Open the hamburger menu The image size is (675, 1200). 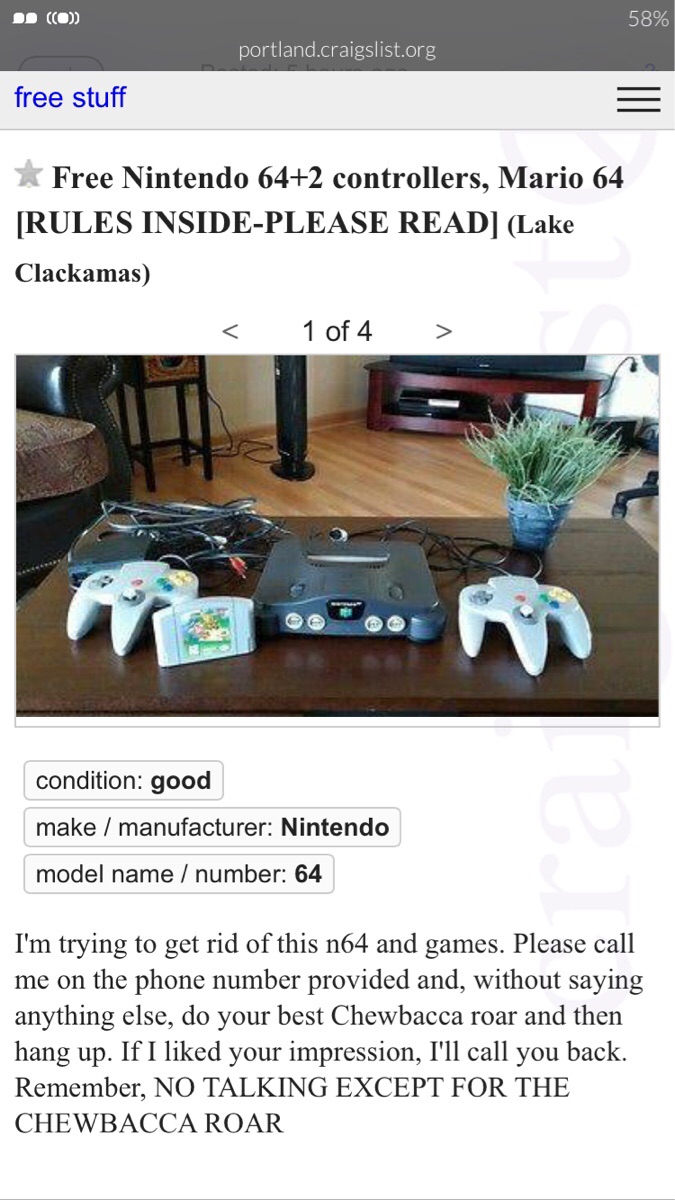(x=638, y=99)
